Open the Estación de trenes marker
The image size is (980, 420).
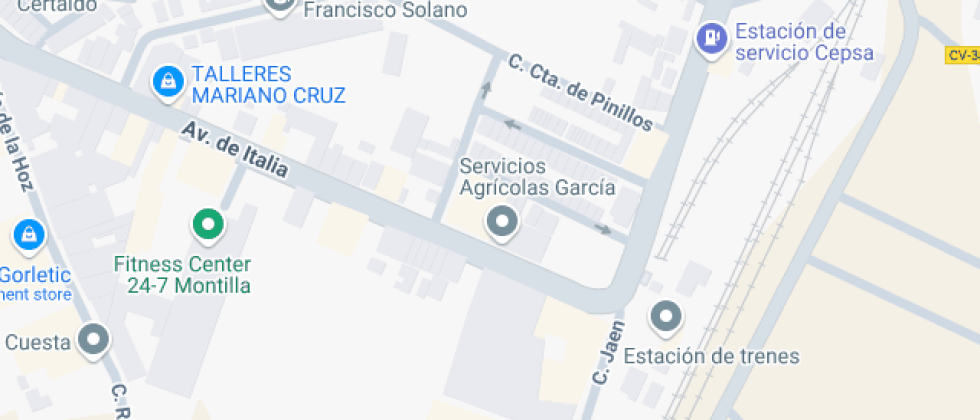click(665, 318)
